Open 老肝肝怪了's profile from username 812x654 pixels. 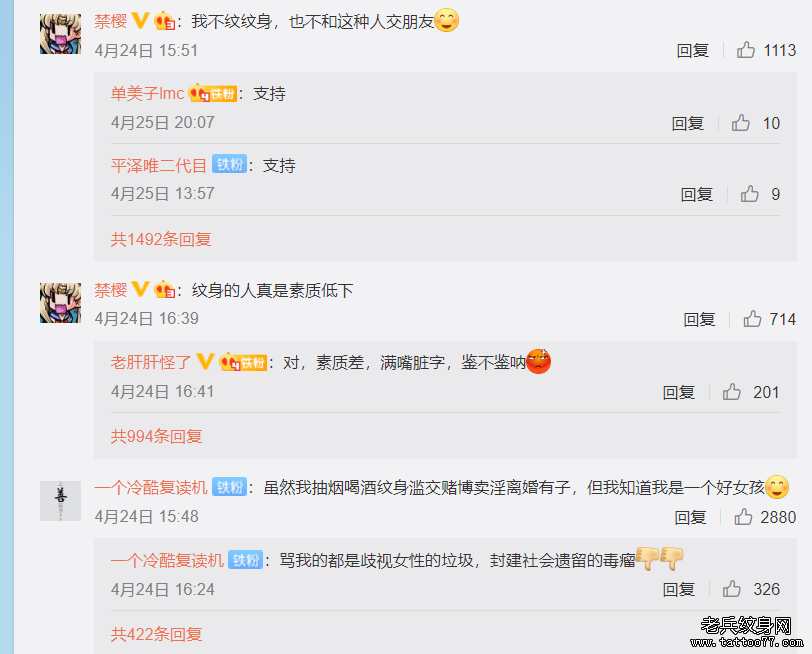click(151, 362)
